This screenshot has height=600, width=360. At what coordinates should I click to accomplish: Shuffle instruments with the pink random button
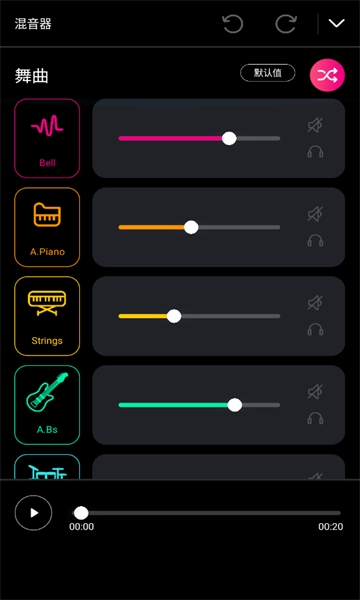[327, 75]
